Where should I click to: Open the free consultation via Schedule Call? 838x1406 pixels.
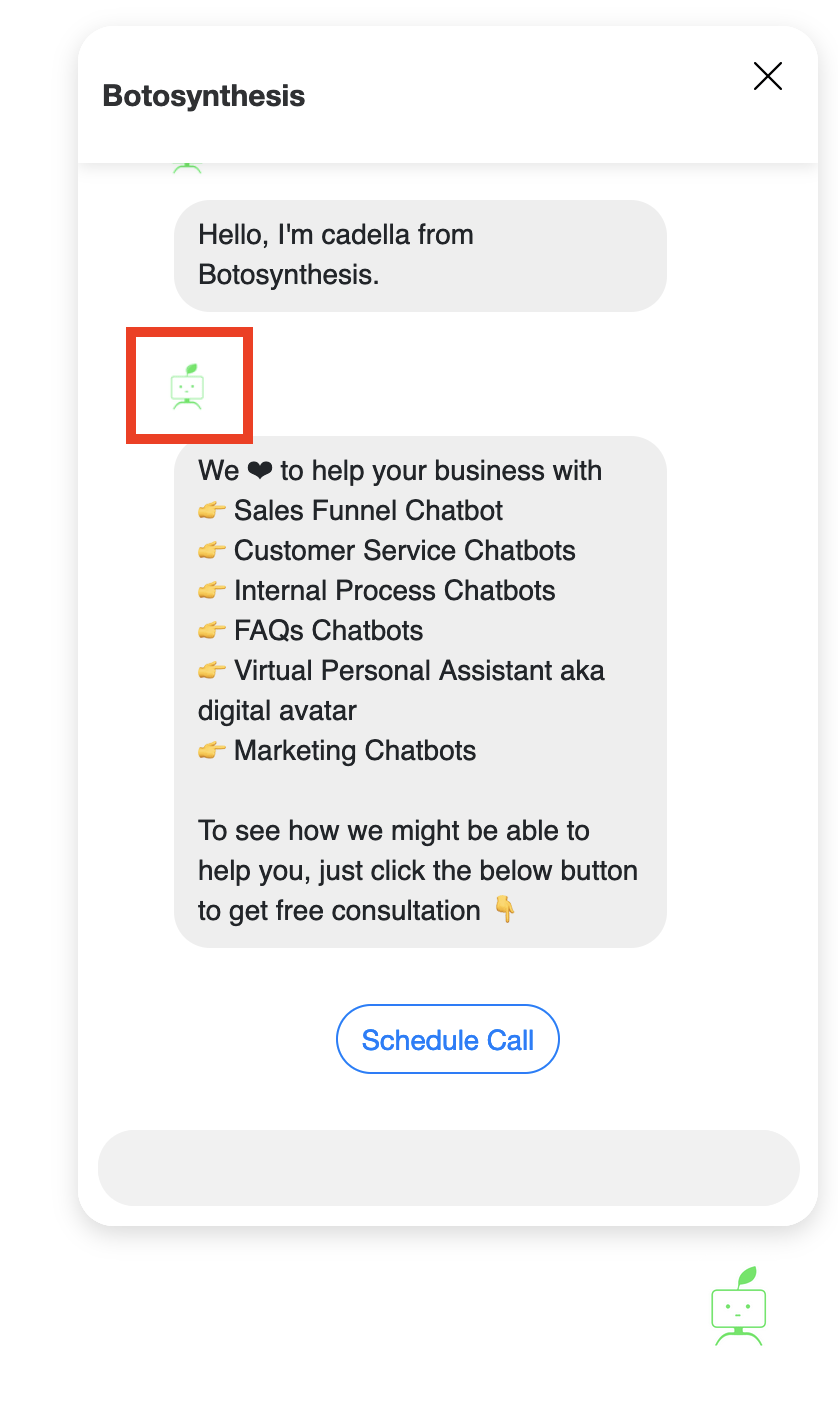pos(447,1039)
